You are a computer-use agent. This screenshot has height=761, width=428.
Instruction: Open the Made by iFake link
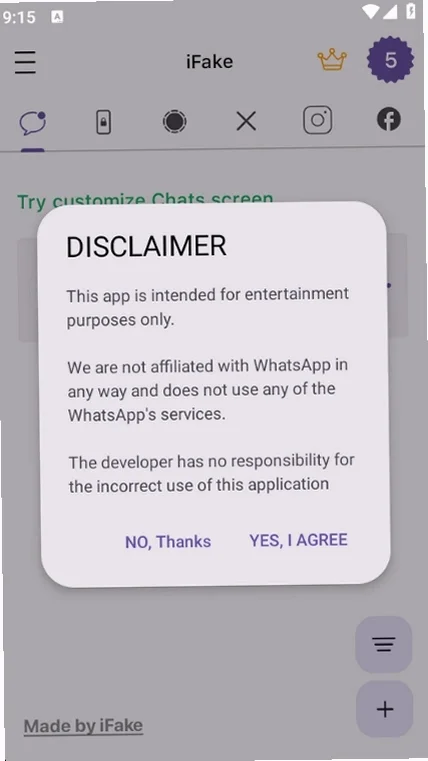coord(83,726)
